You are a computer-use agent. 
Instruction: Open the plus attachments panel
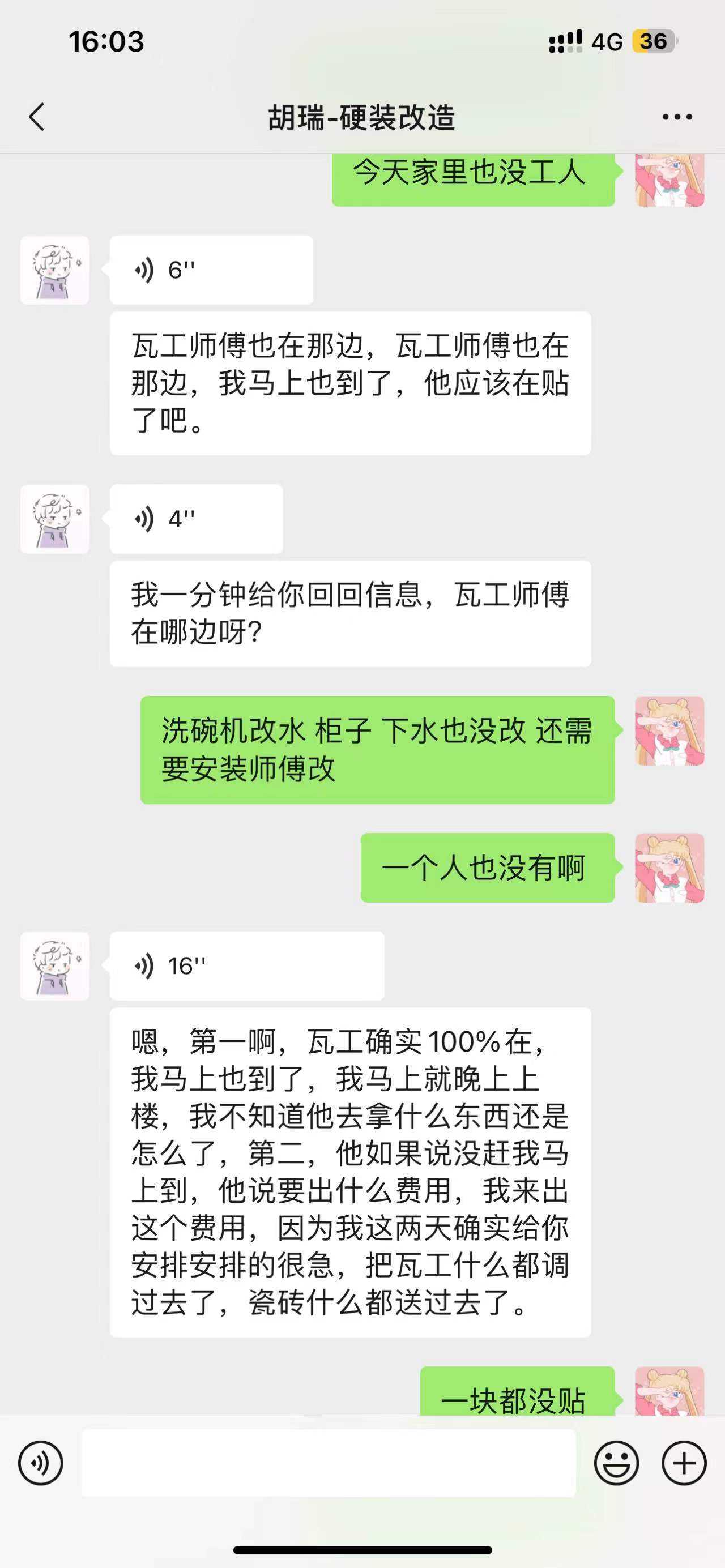[684, 1463]
